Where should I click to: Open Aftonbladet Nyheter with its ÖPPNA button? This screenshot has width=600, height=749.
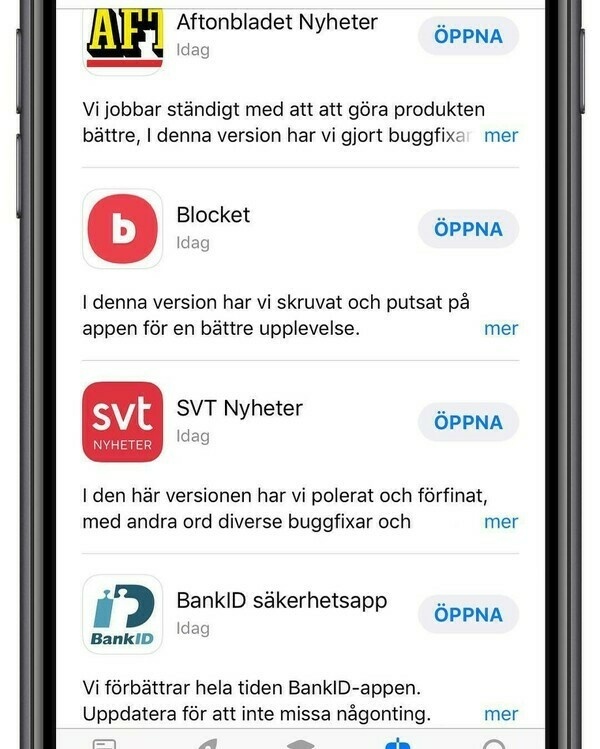468,36
